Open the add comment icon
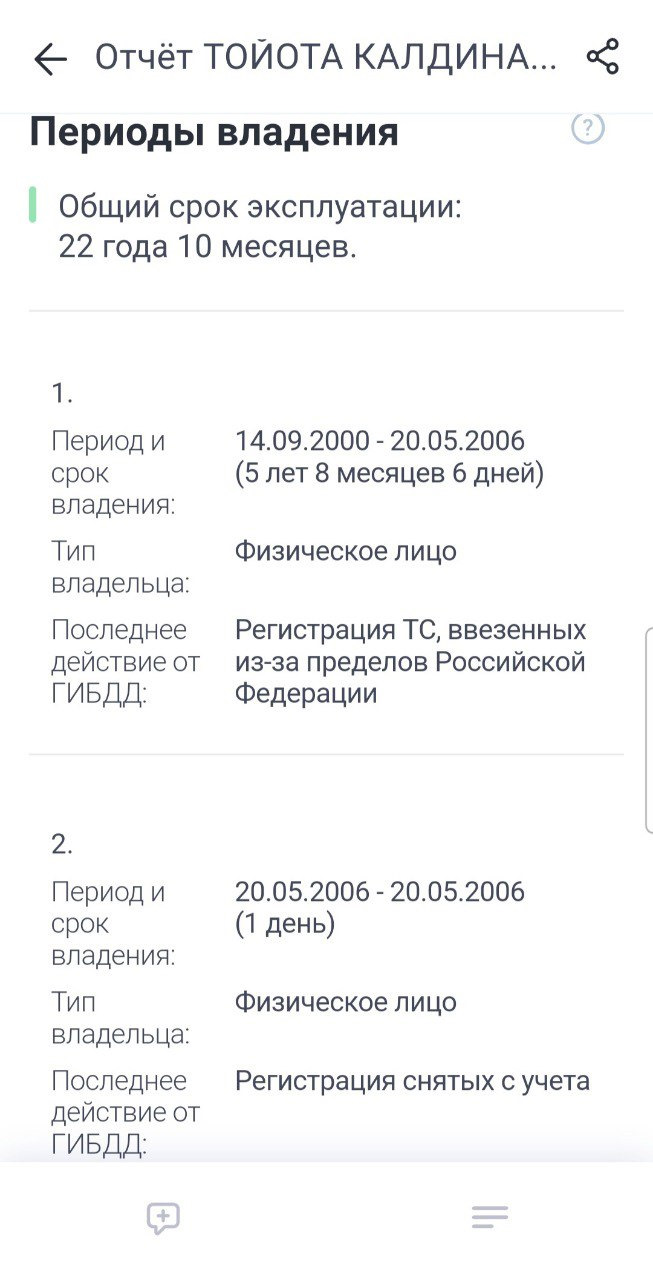This screenshot has width=653, height=1280. [163, 1218]
